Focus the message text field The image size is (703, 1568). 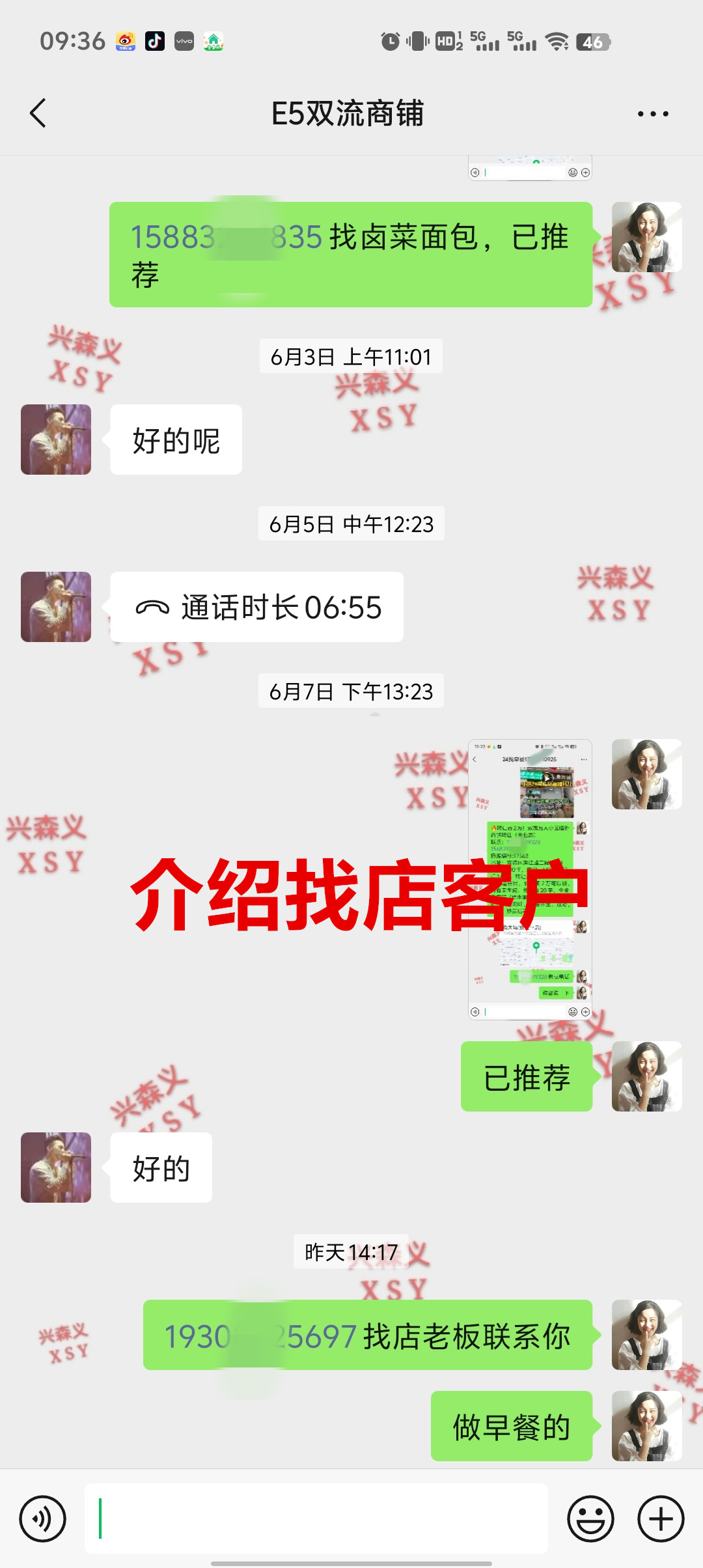[x=316, y=1519]
